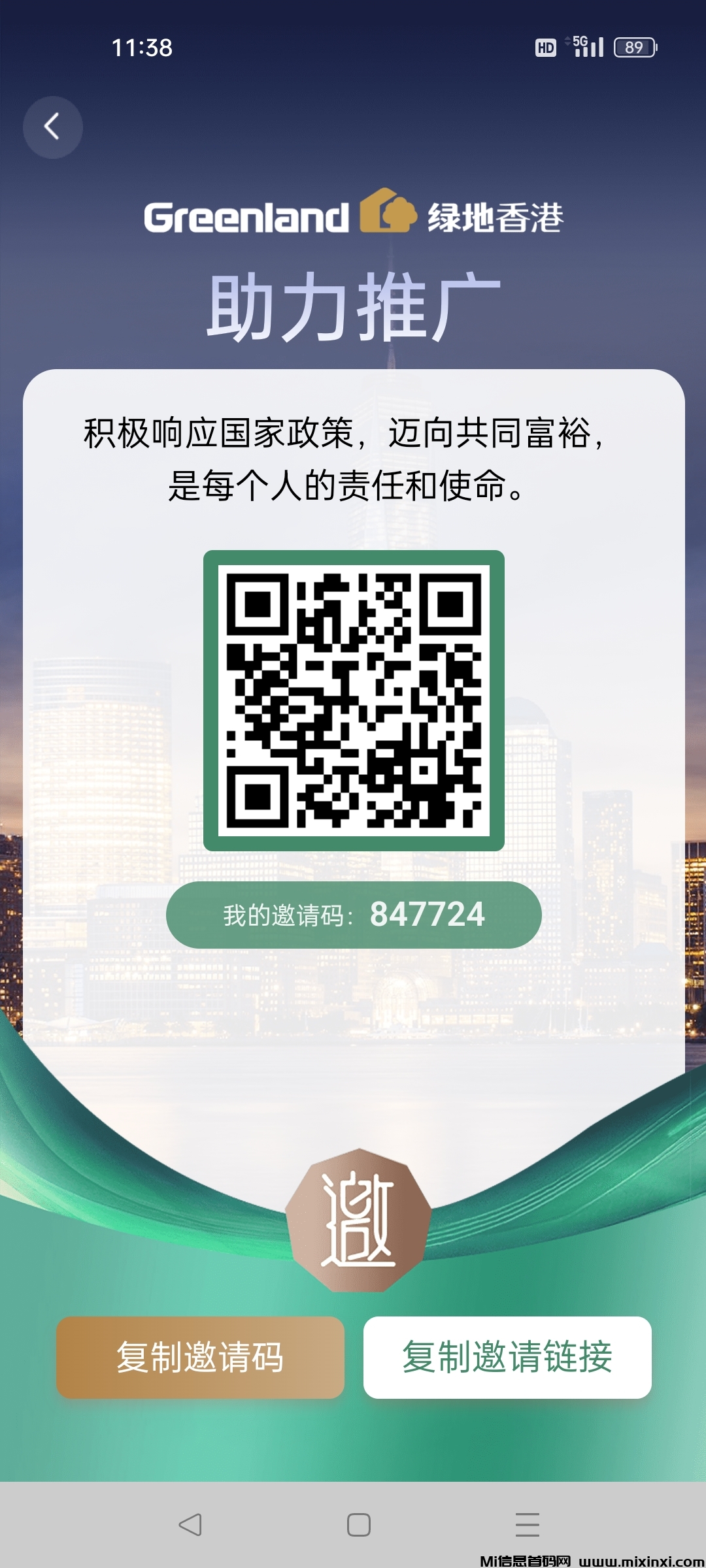The height and width of the screenshot is (1568, 706).
Task: Tap the system back navigation button
Action: click(190, 1525)
